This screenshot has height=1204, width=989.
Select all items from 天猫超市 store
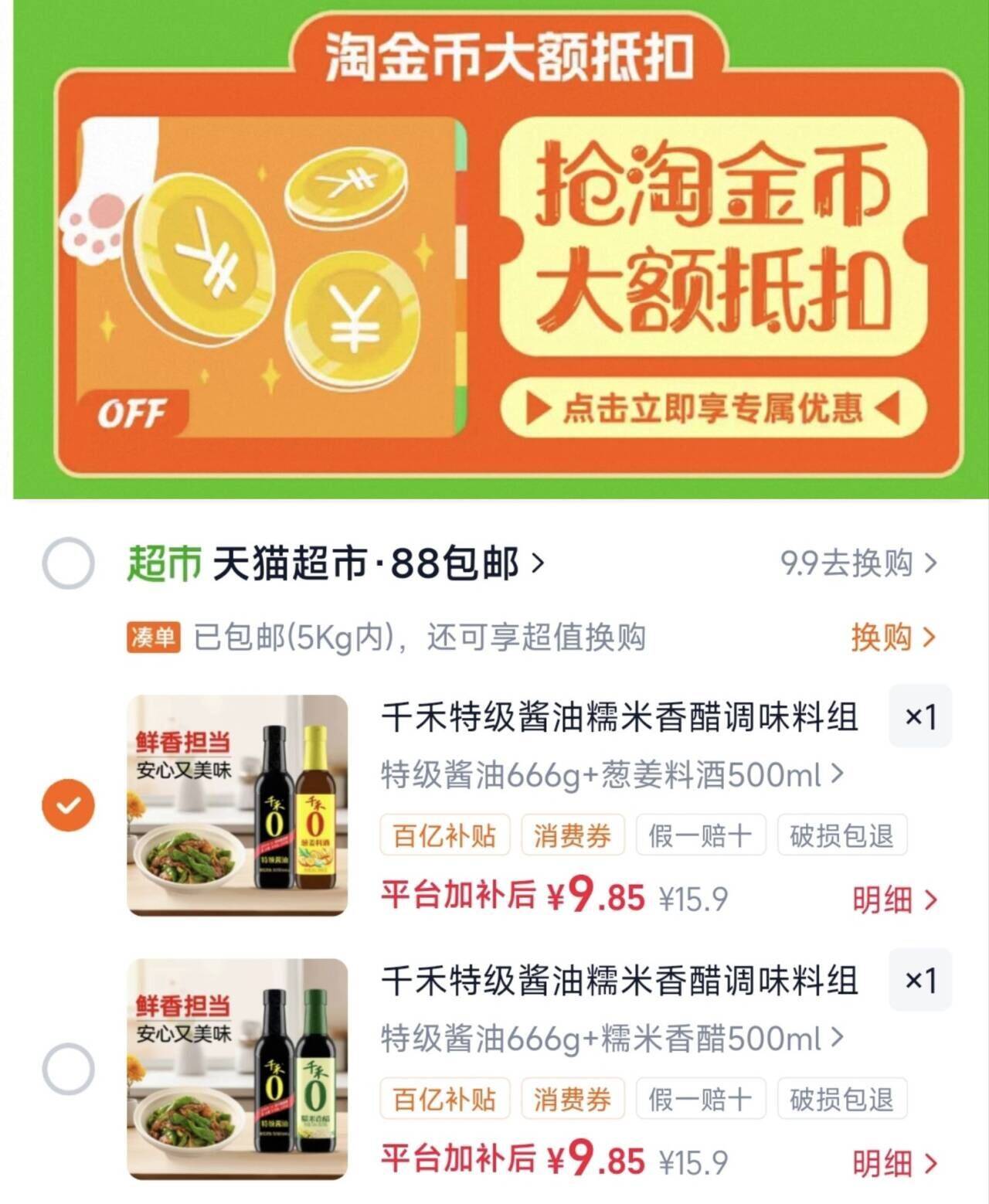[x=68, y=563]
